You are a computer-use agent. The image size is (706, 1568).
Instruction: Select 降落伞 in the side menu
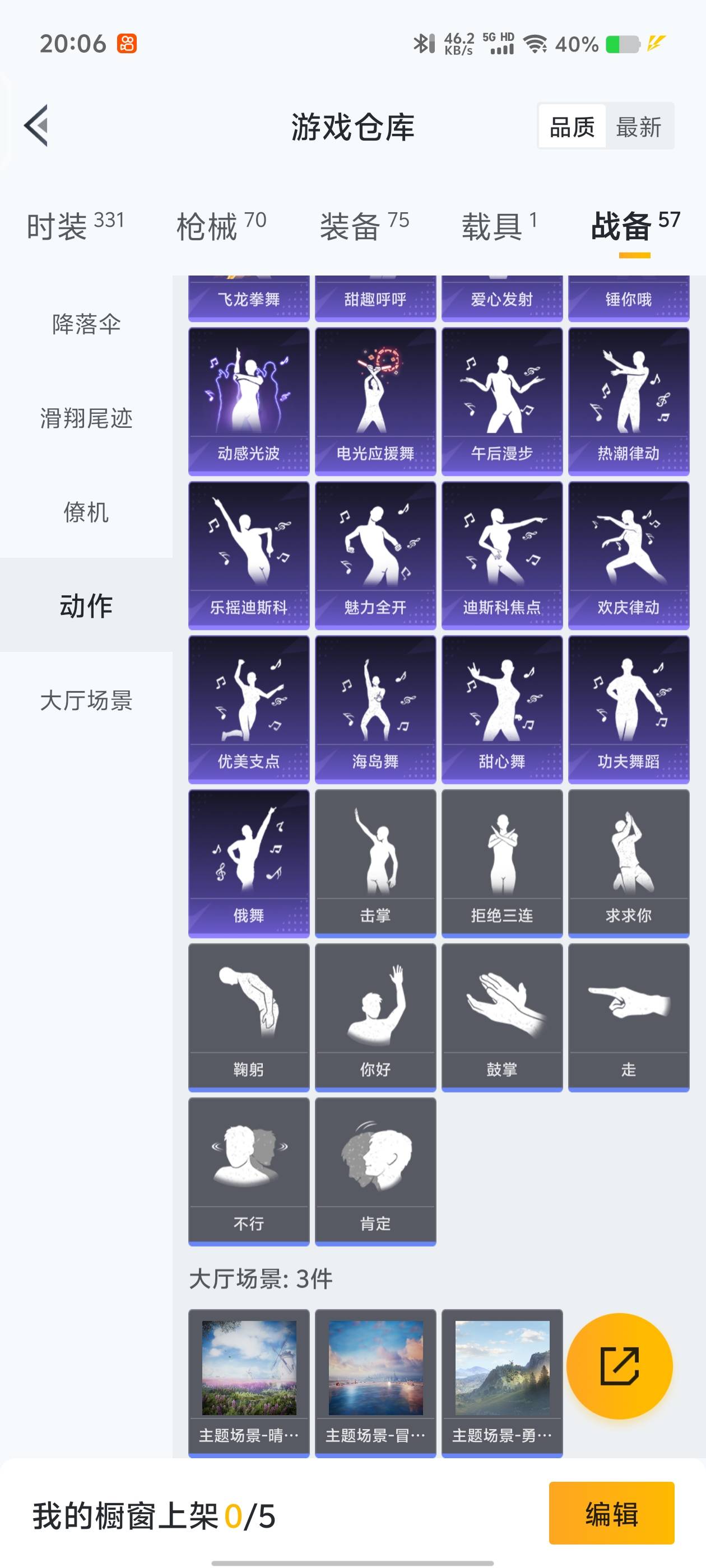(x=86, y=324)
